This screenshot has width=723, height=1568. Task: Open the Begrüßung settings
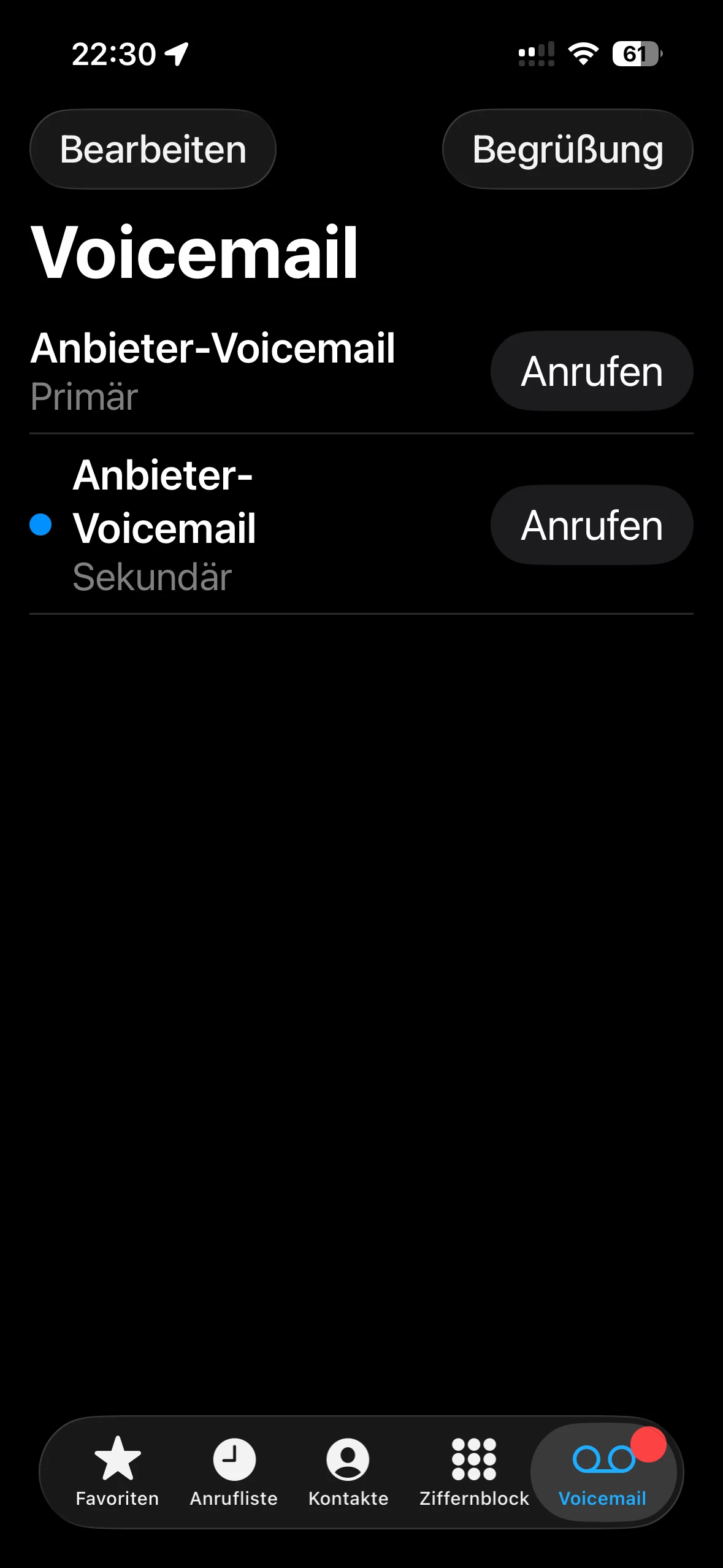[567, 149]
